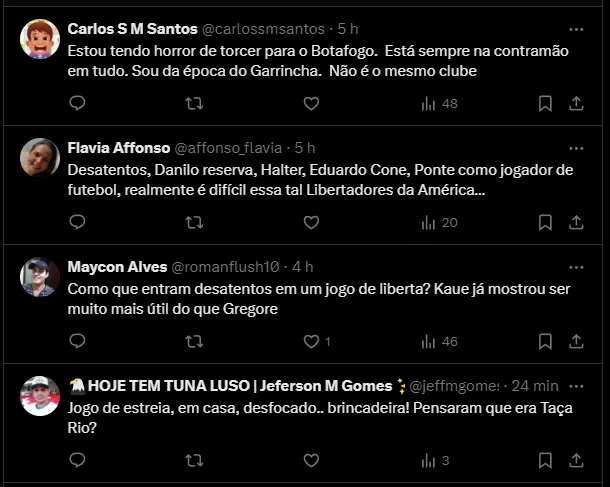610x487 pixels.
Task: Reply to Jeferson M Gomes's tweet
Action: click(78, 460)
